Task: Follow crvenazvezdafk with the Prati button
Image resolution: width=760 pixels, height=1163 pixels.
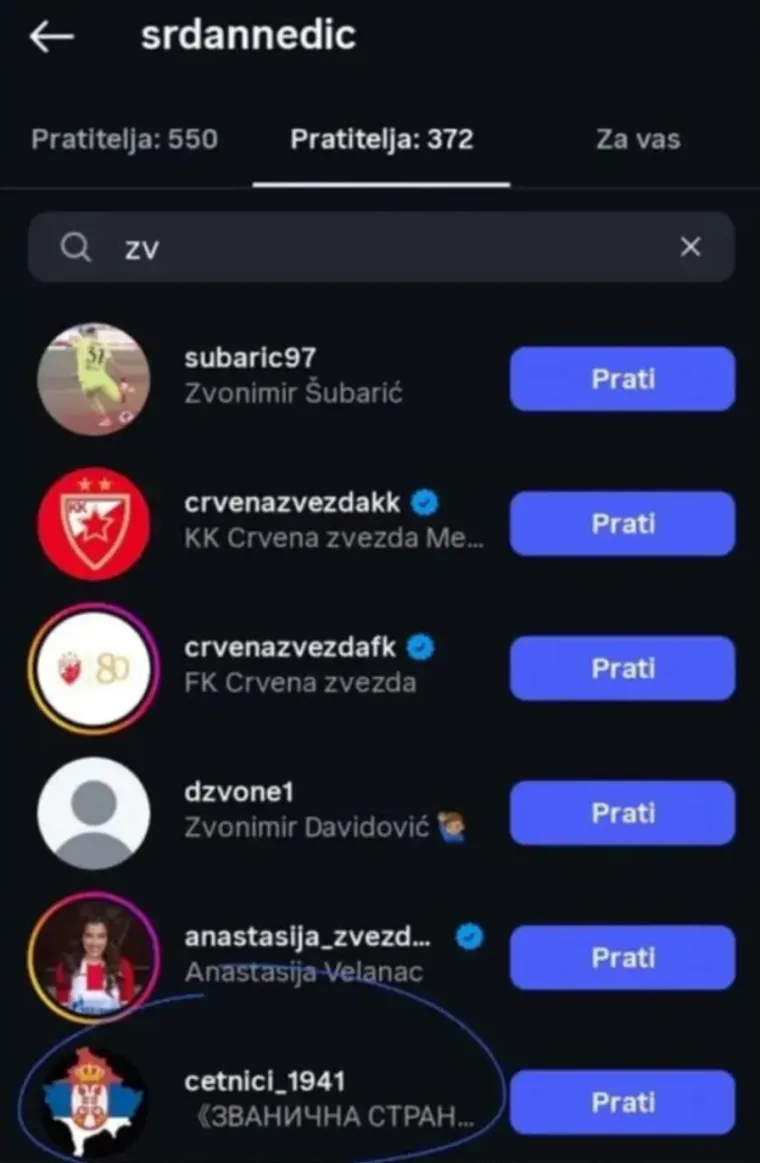Action: pos(621,668)
